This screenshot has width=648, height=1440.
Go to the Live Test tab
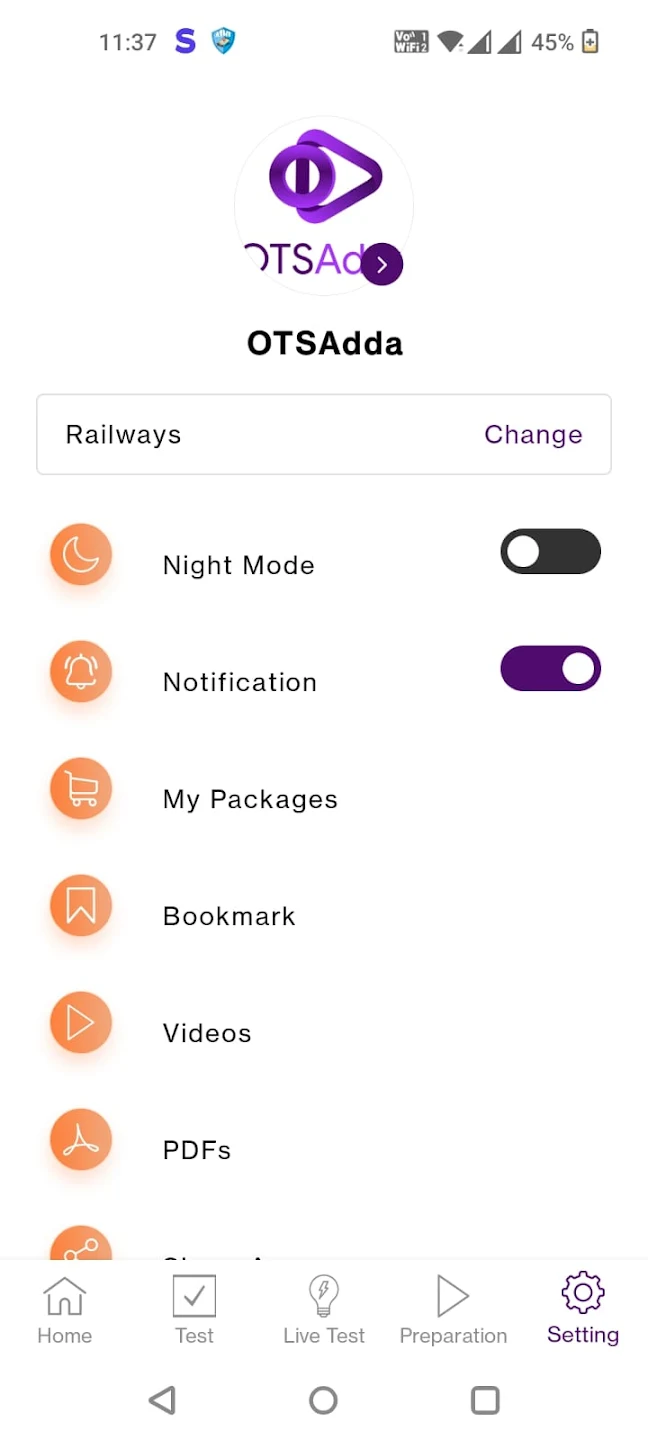pos(324,1310)
